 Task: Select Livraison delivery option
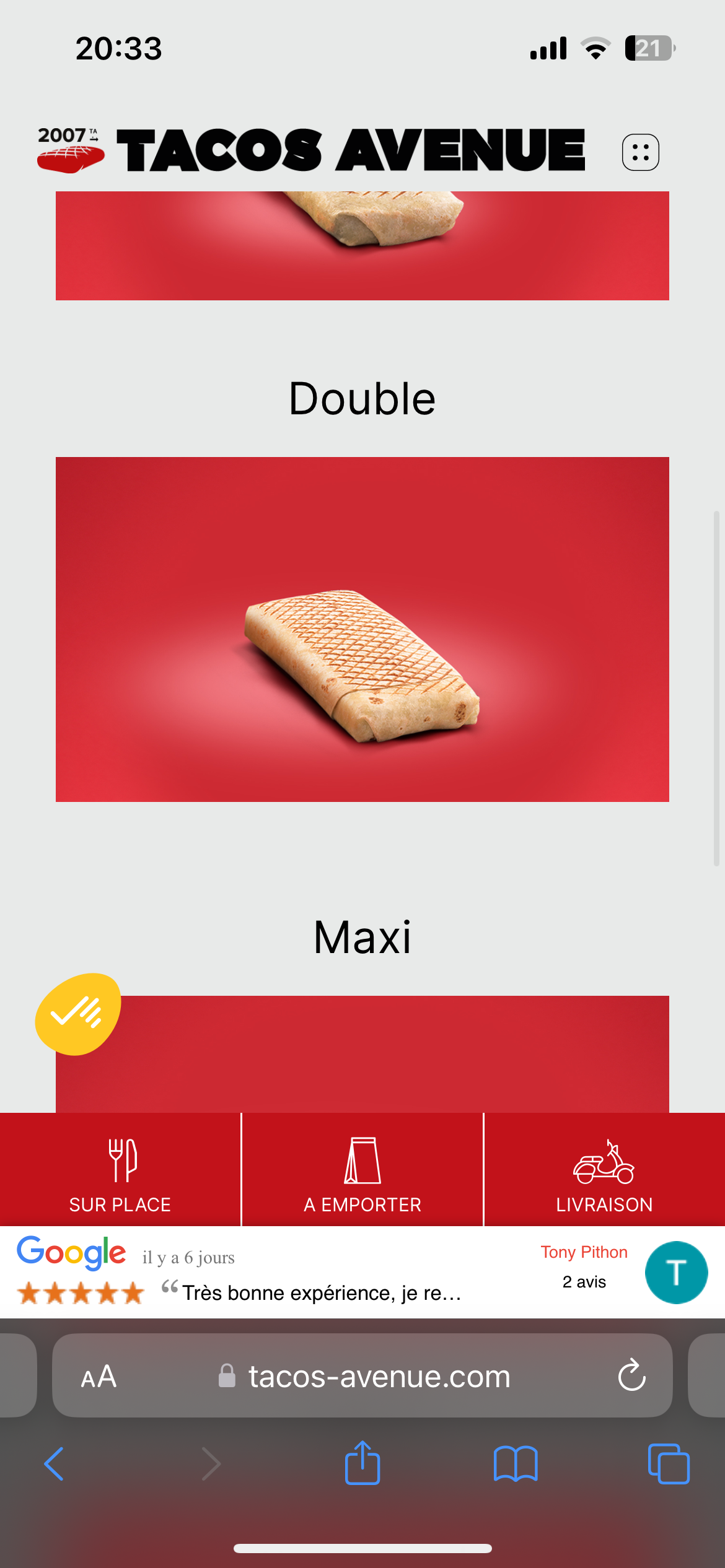coord(605,1169)
